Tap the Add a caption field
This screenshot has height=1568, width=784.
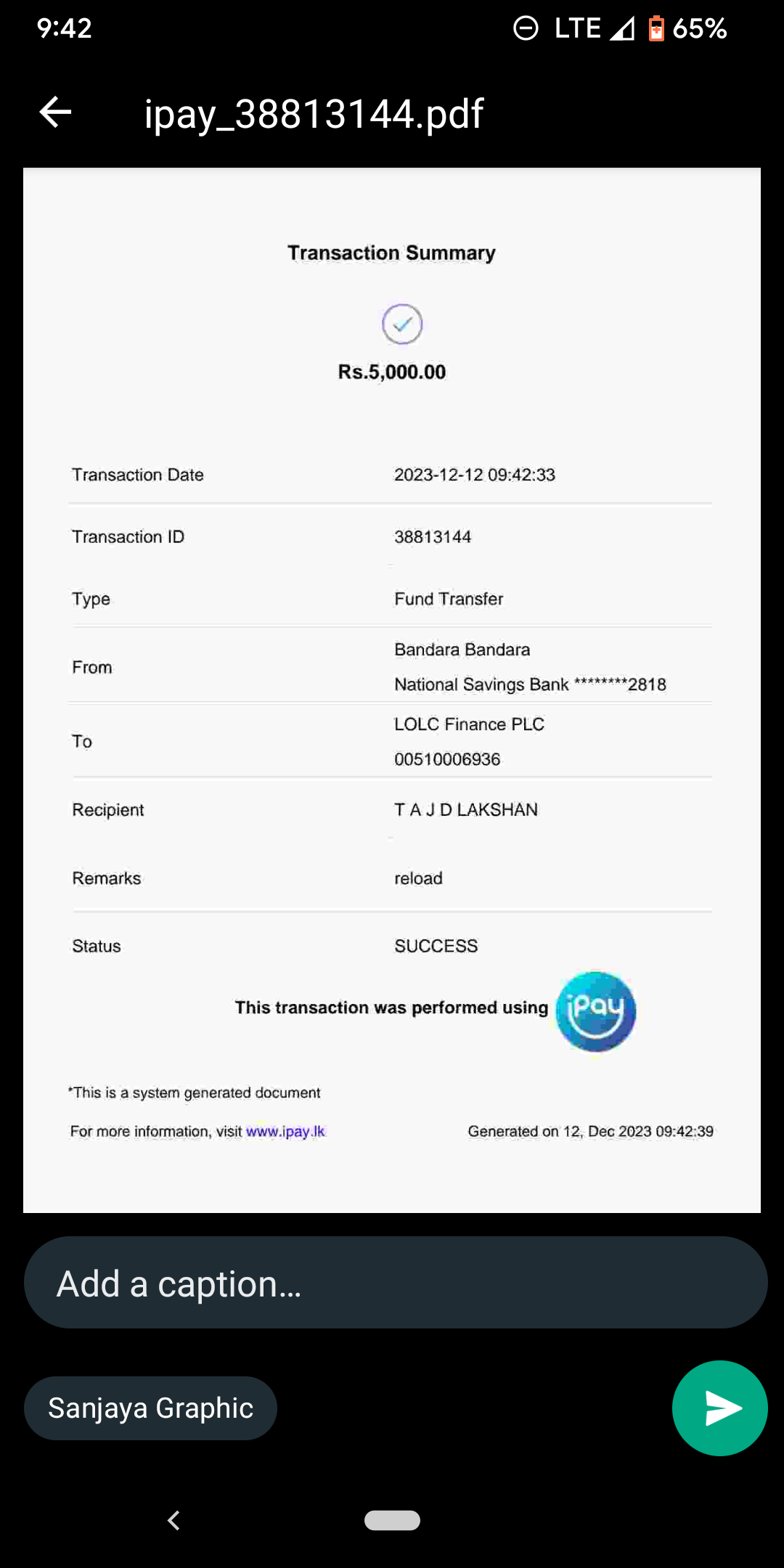click(395, 1283)
